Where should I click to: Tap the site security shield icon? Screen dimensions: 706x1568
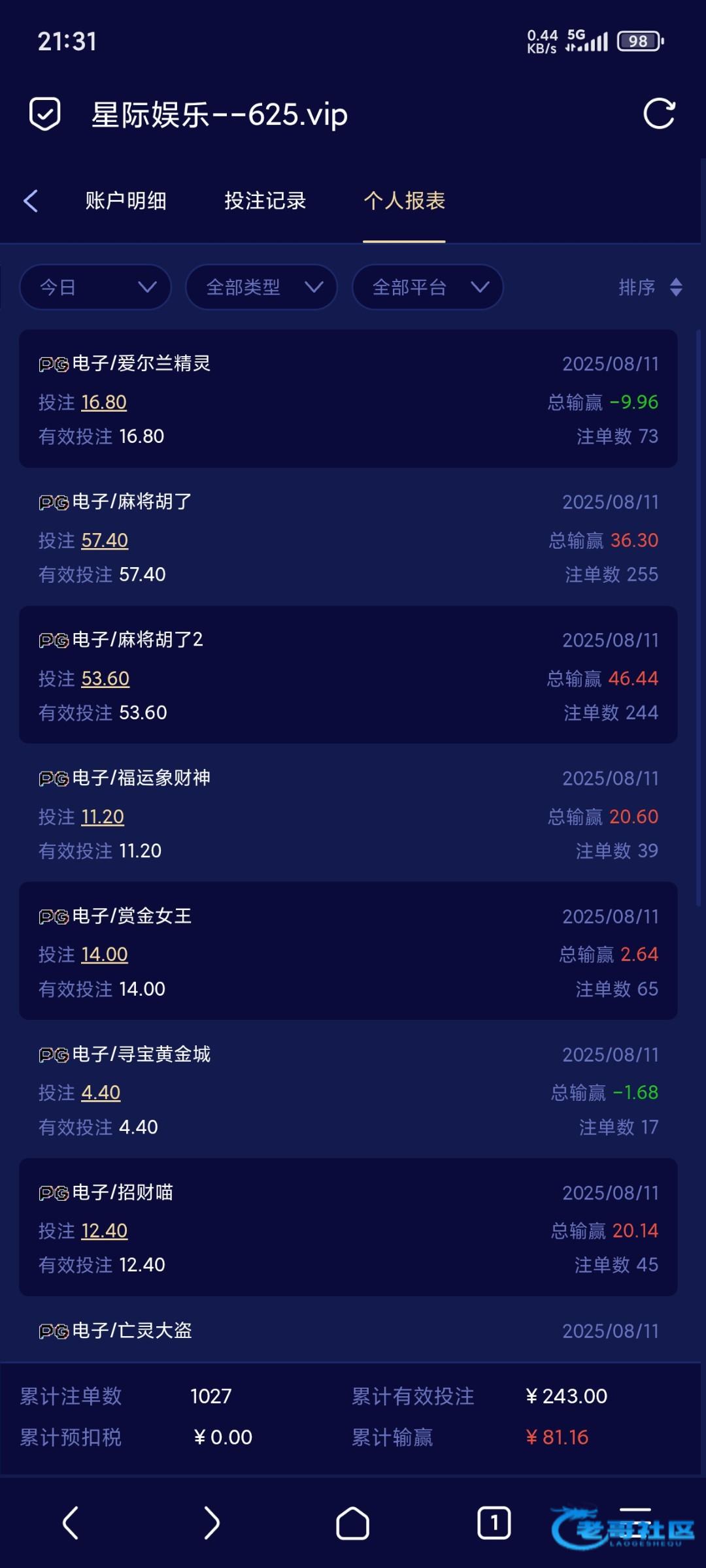click(x=45, y=114)
